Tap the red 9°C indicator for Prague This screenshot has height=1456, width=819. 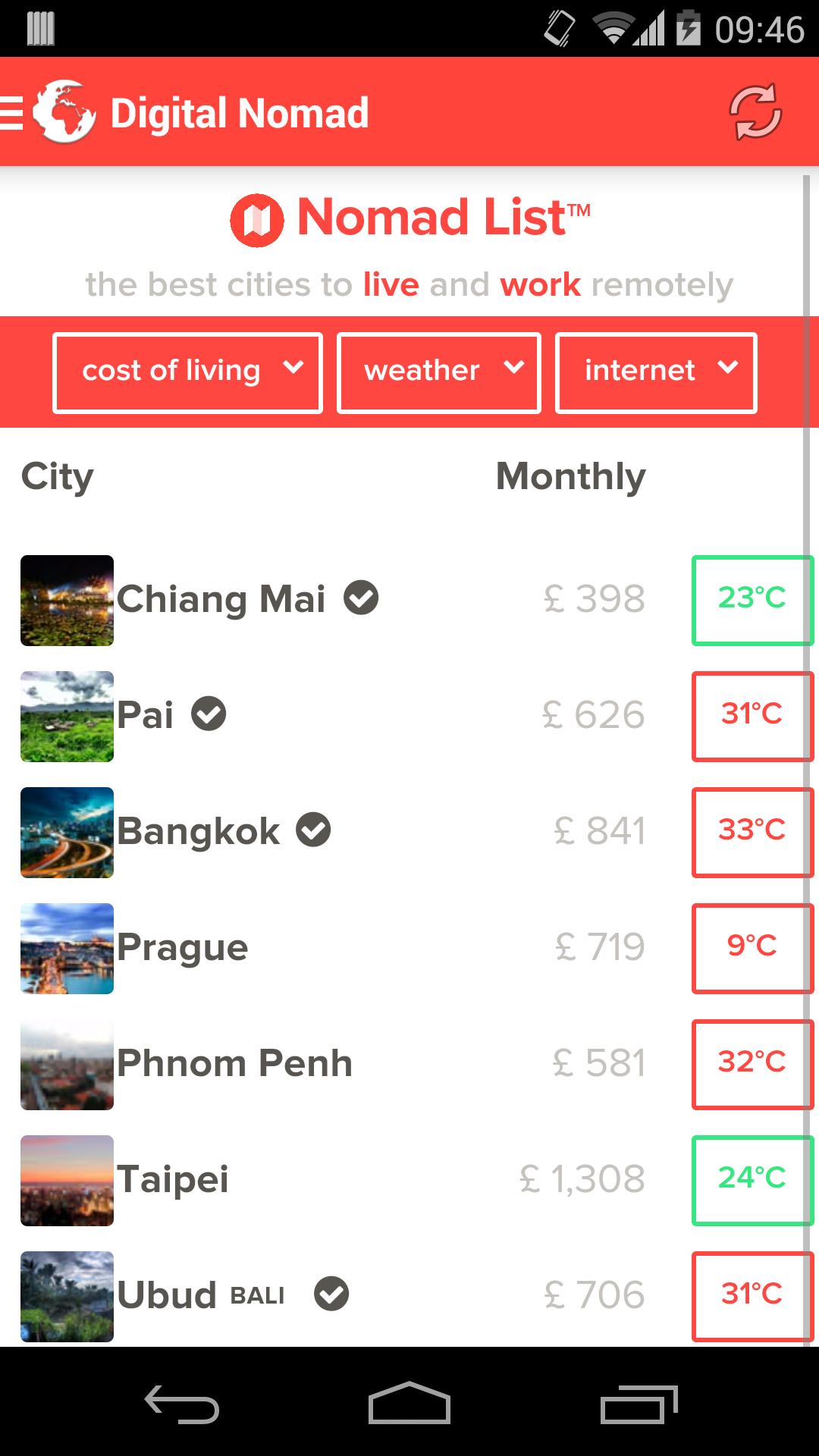(752, 948)
